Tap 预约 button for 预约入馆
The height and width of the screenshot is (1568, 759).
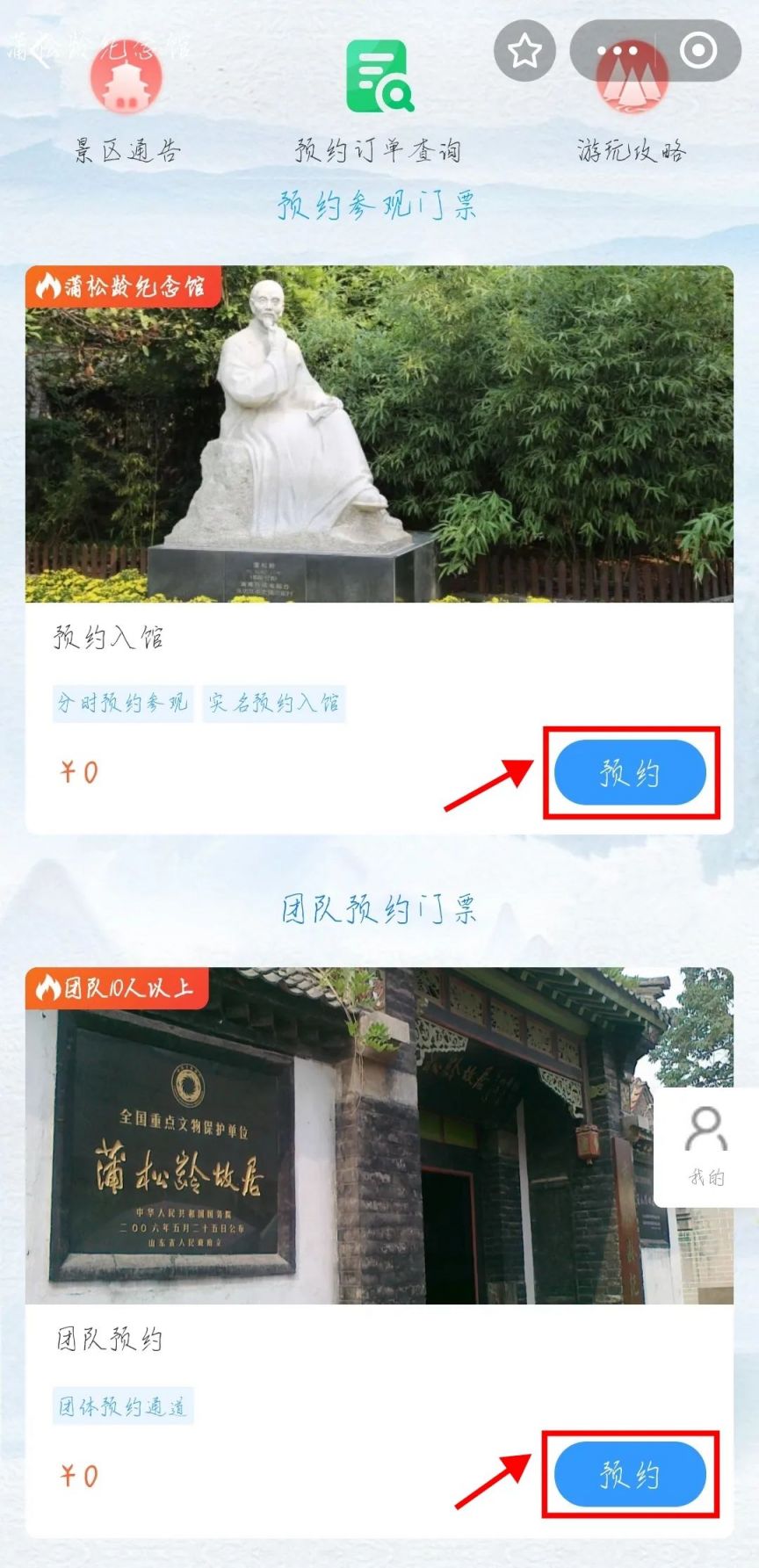click(630, 773)
